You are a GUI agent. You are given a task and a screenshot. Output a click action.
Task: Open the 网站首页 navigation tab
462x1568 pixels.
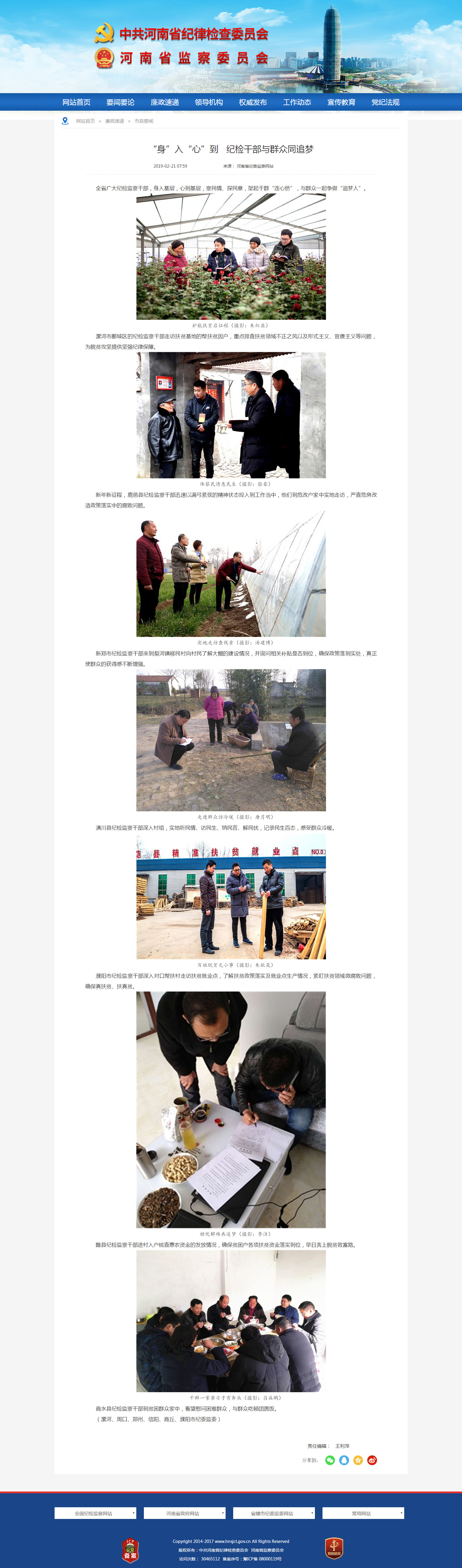click(x=76, y=102)
